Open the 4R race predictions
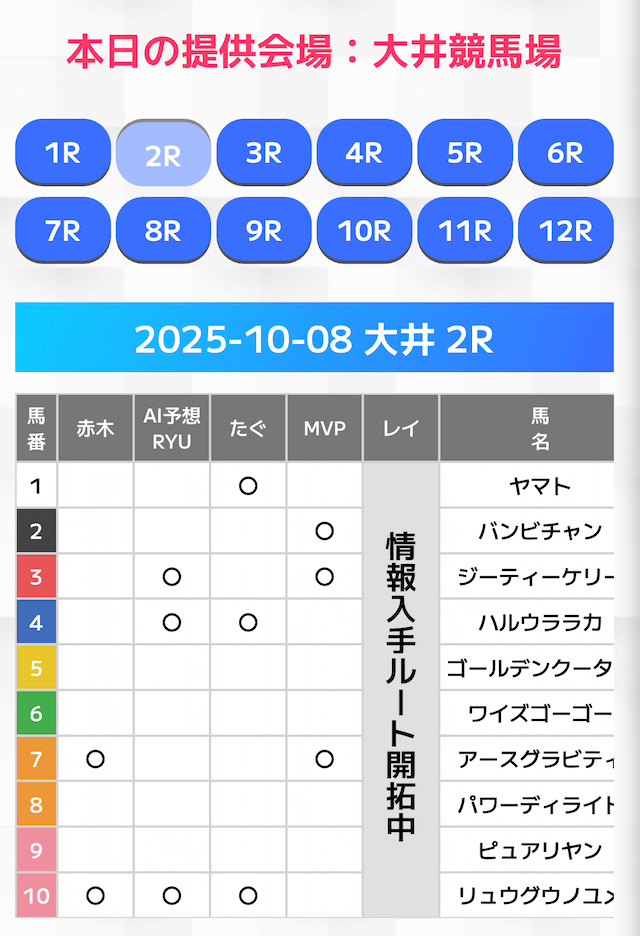The image size is (640, 936). 364,152
